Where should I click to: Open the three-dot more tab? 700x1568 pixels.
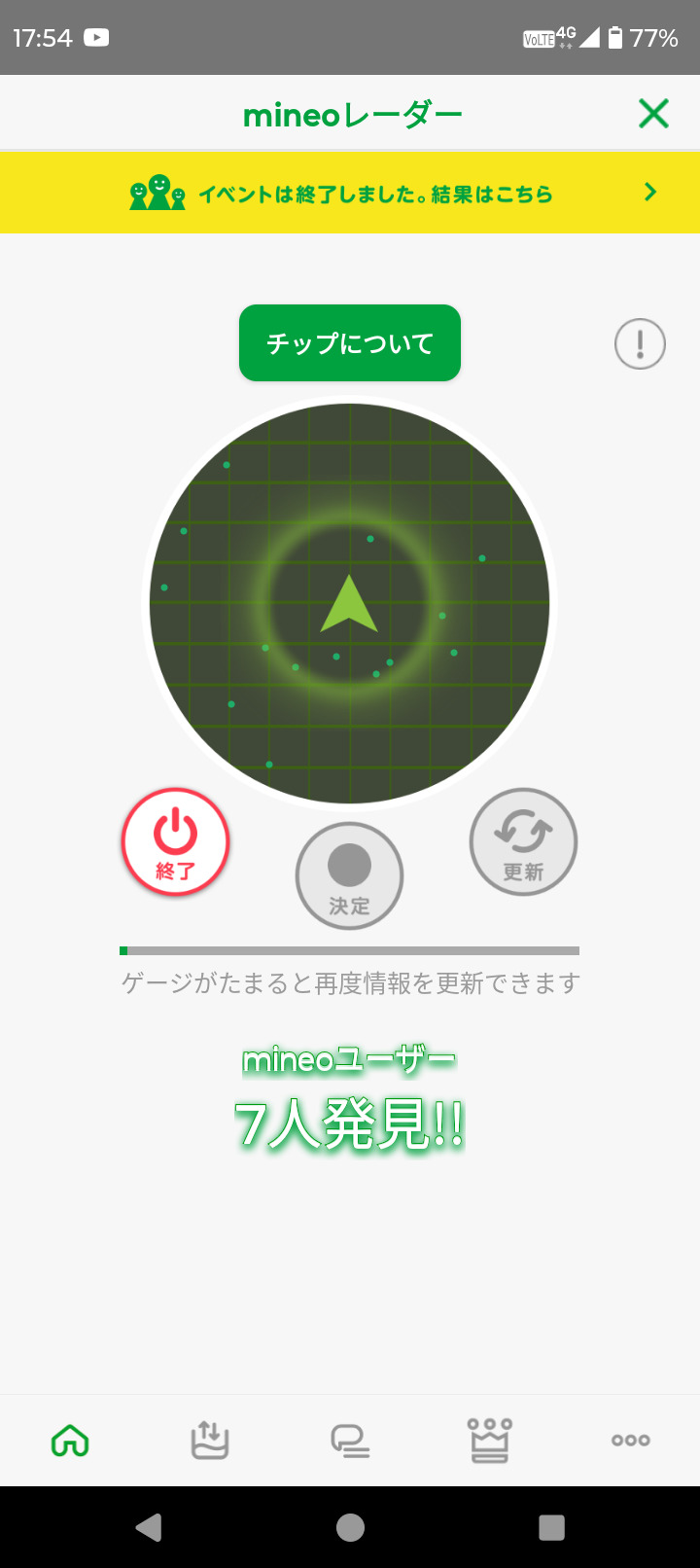(630, 1440)
